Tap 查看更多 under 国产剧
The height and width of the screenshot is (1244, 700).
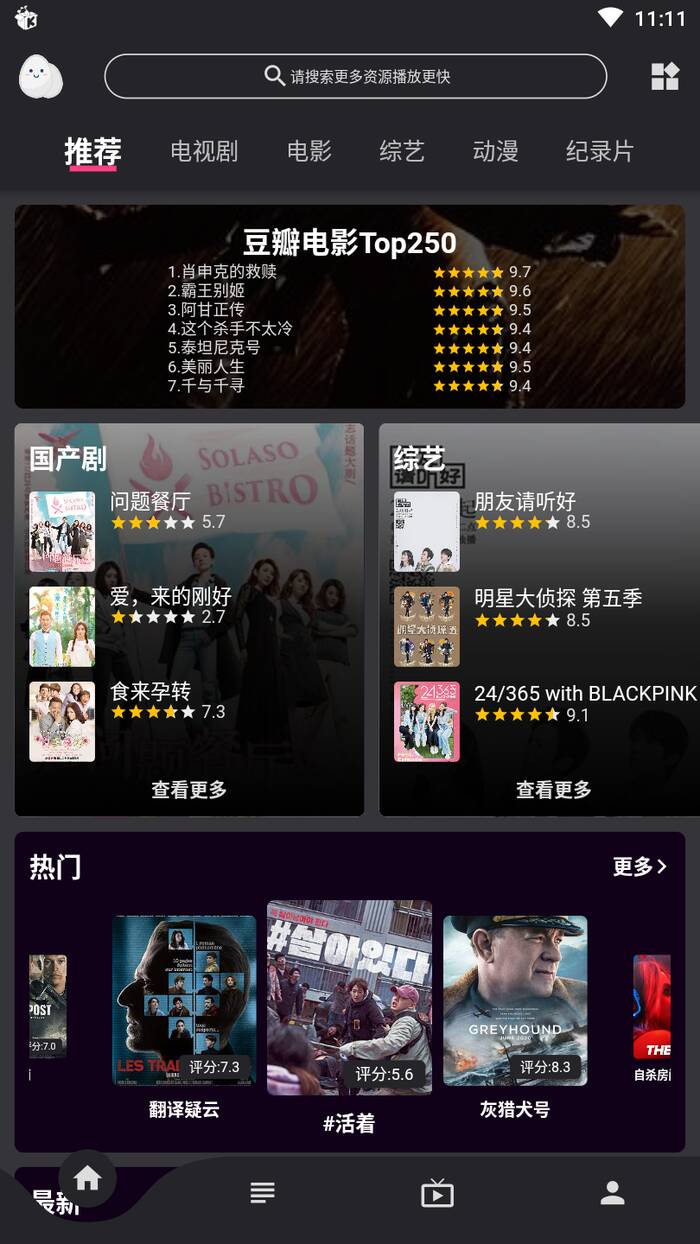[189, 789]
